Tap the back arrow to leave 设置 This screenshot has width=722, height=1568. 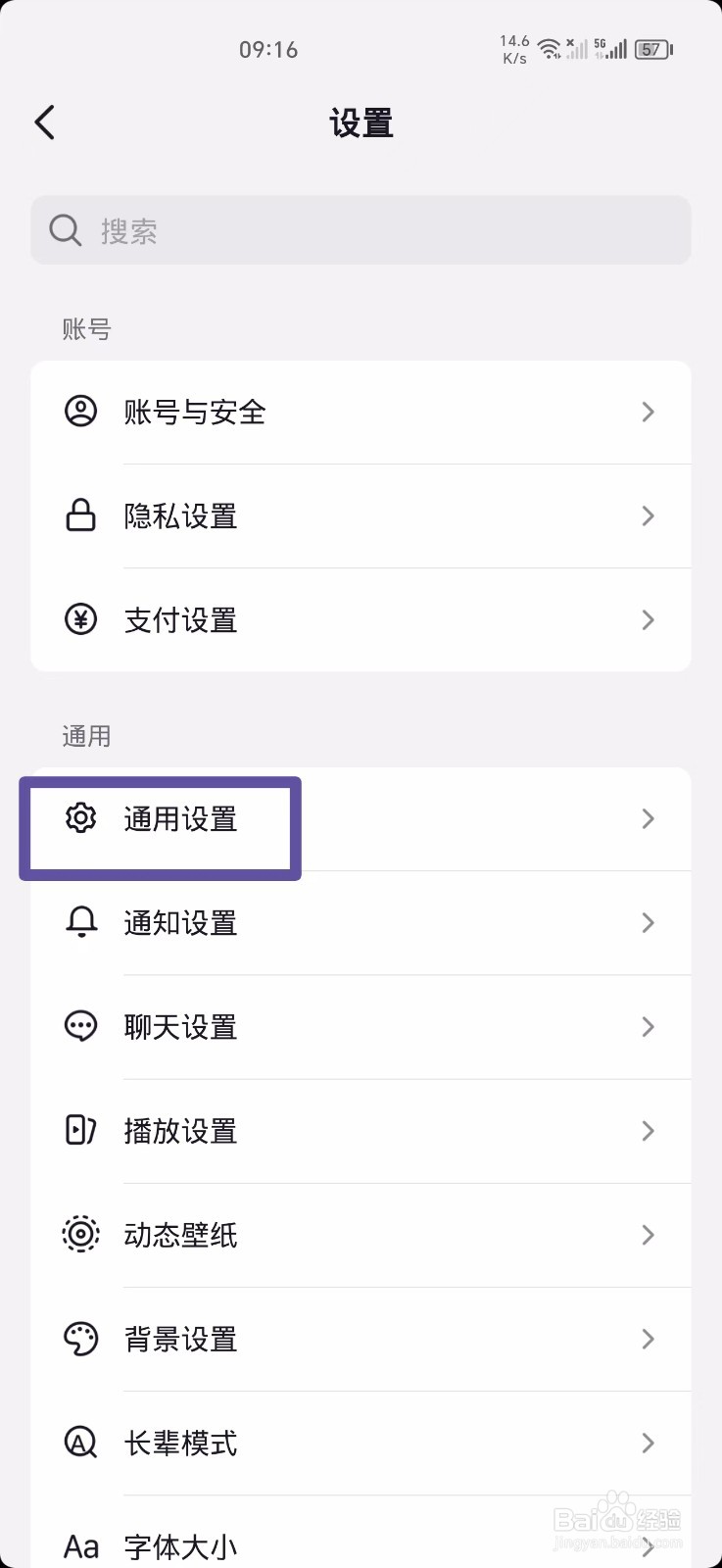click(43, 122)
